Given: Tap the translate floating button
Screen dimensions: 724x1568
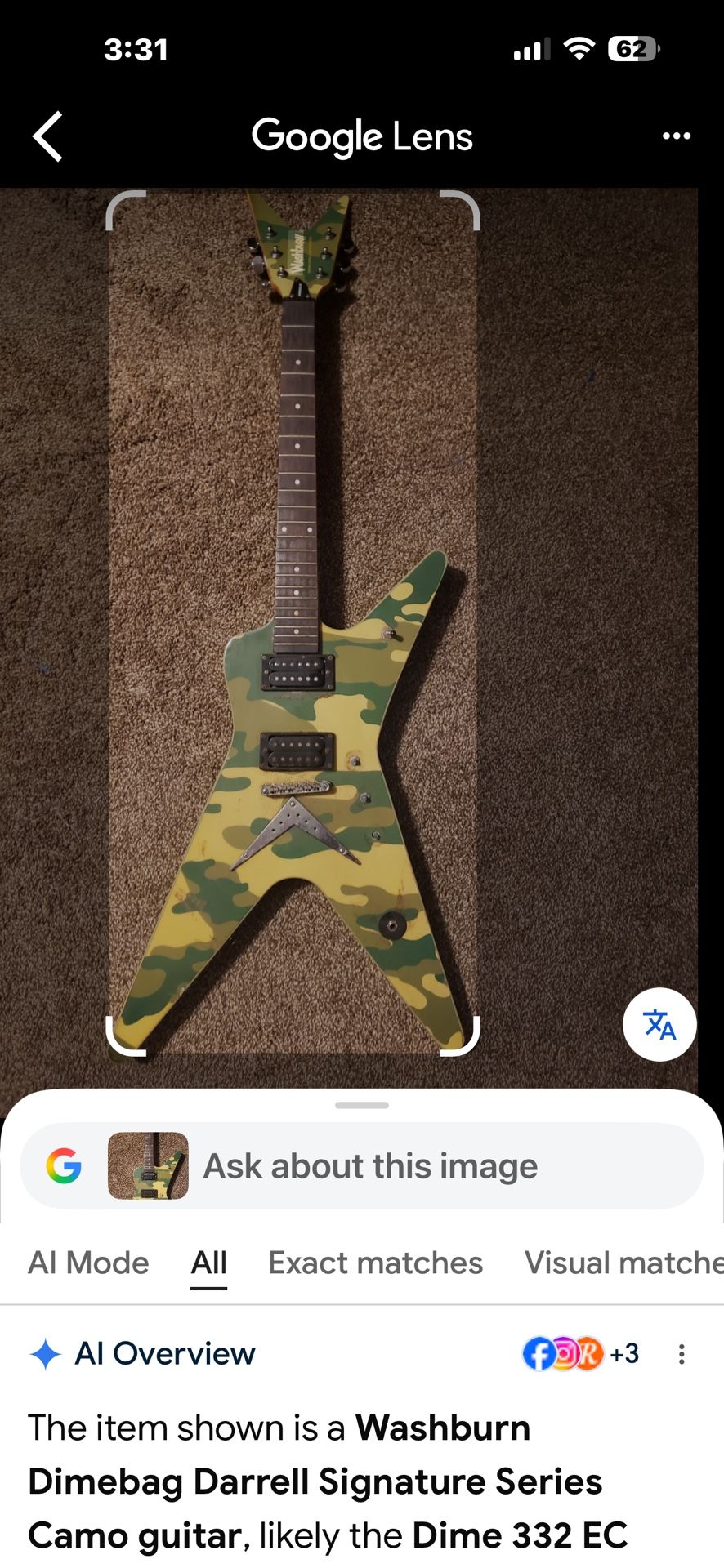Looking at the screenshot, I should (659, 1024).
